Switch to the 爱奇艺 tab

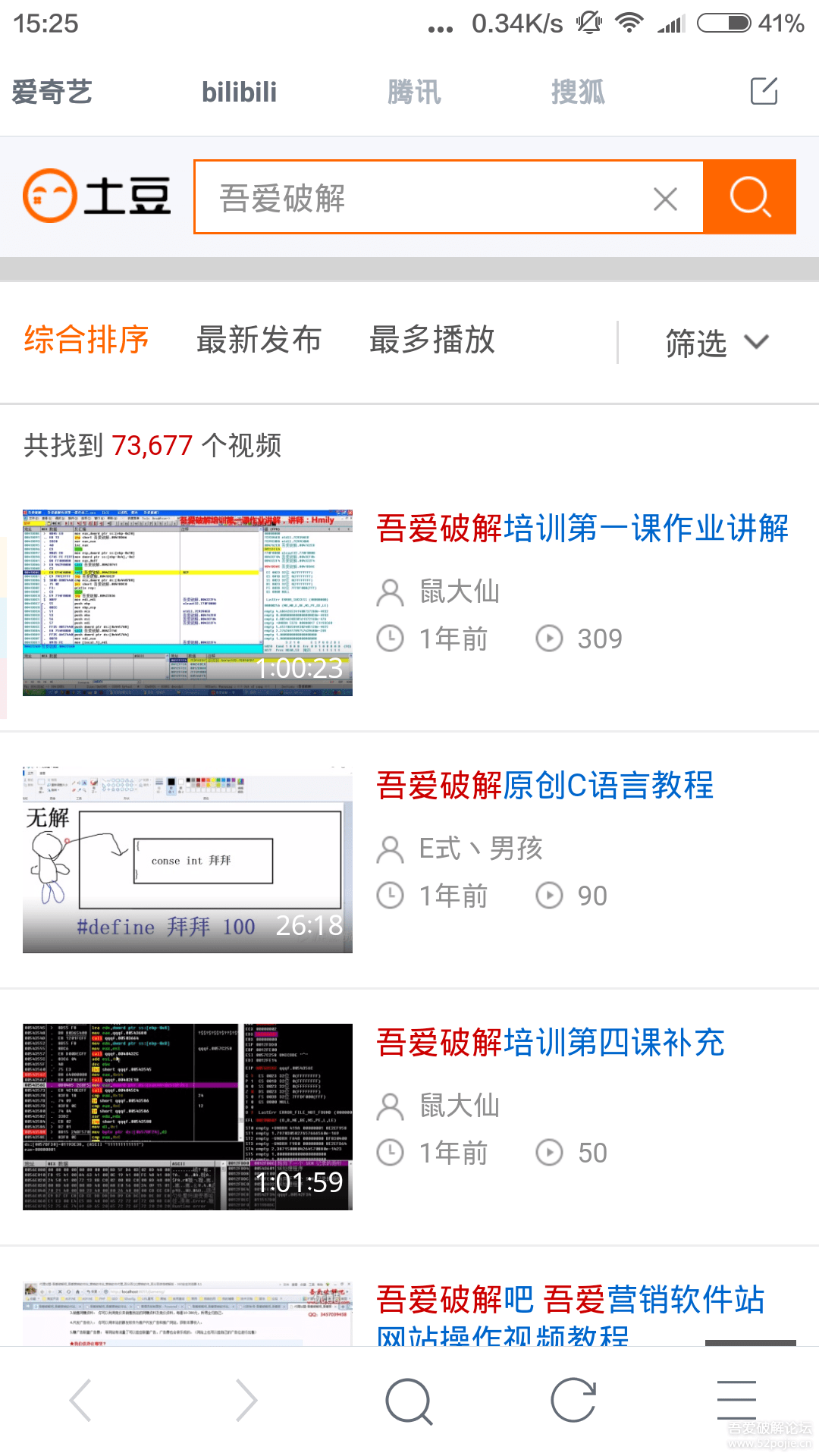[x=52, y=93]
